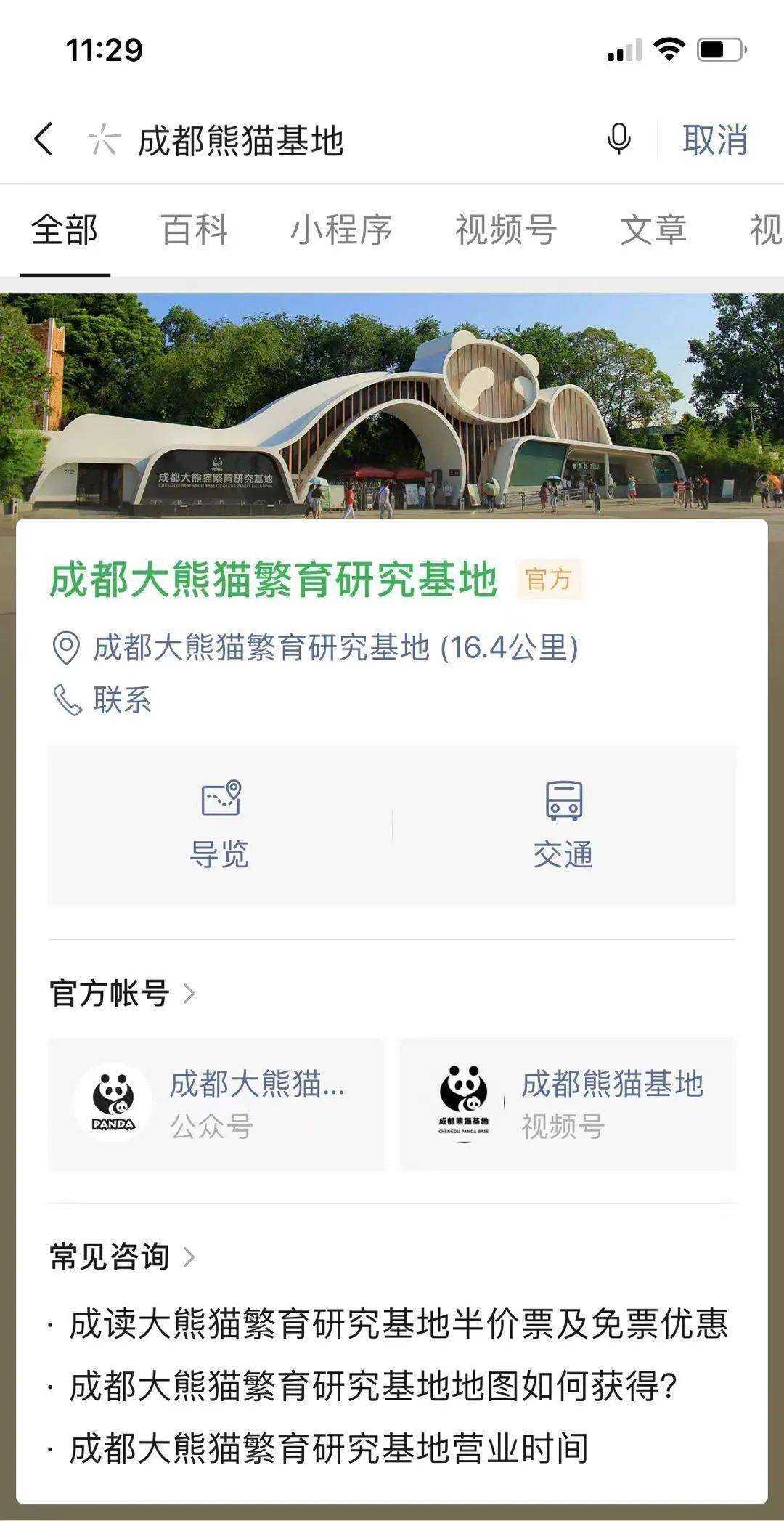Open 交通 transport info
The image size is (784, 1521).
coord(564,824)
